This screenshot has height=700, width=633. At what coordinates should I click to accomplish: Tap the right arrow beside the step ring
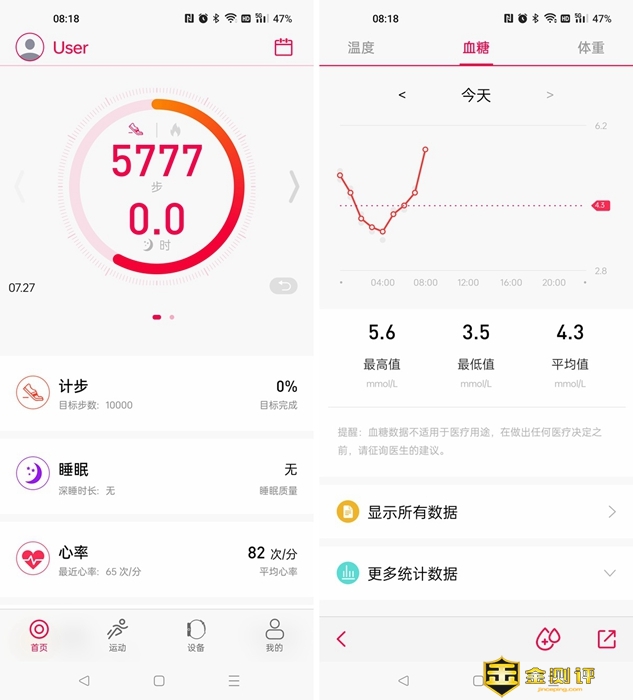click(294, 186)
